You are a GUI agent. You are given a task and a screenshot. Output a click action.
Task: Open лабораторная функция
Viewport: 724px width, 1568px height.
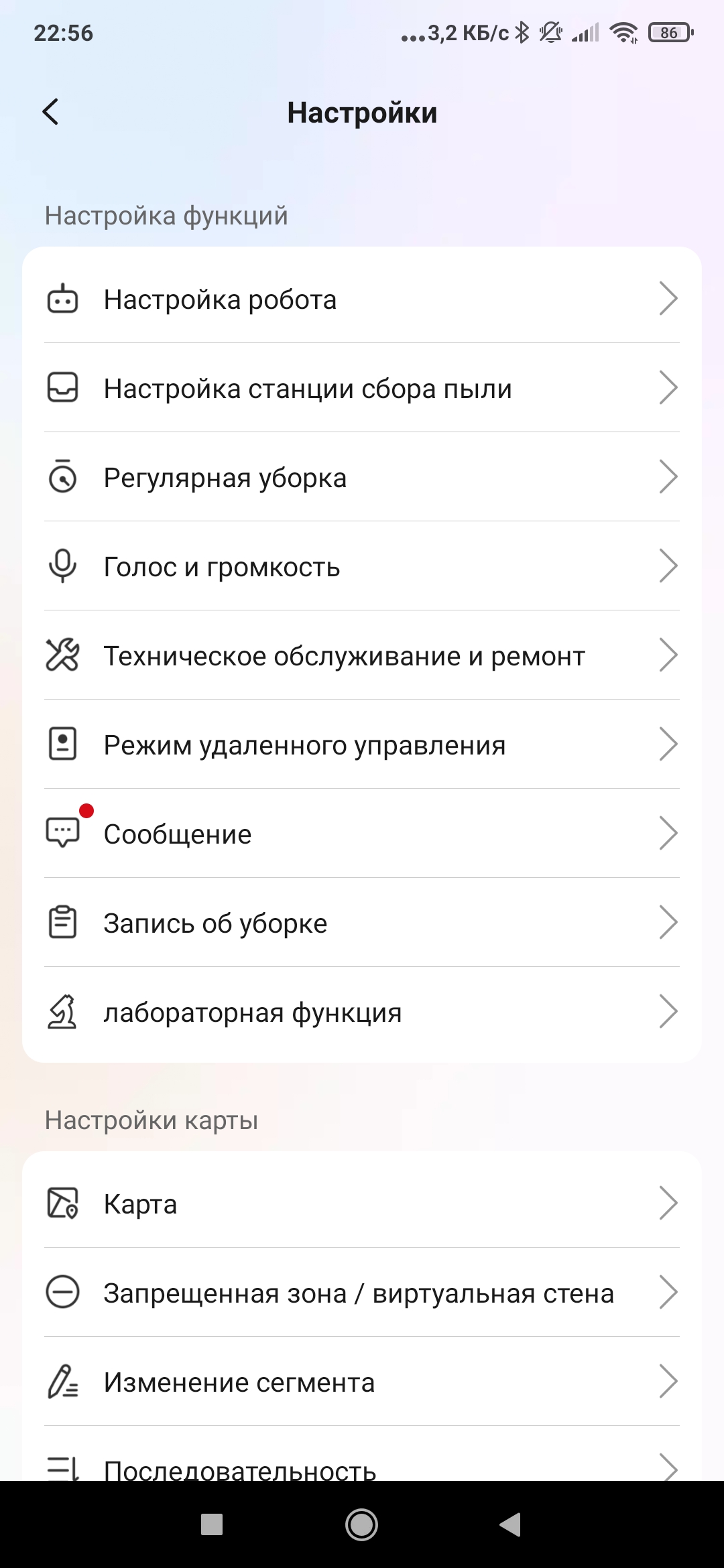tap(362, 1012)
